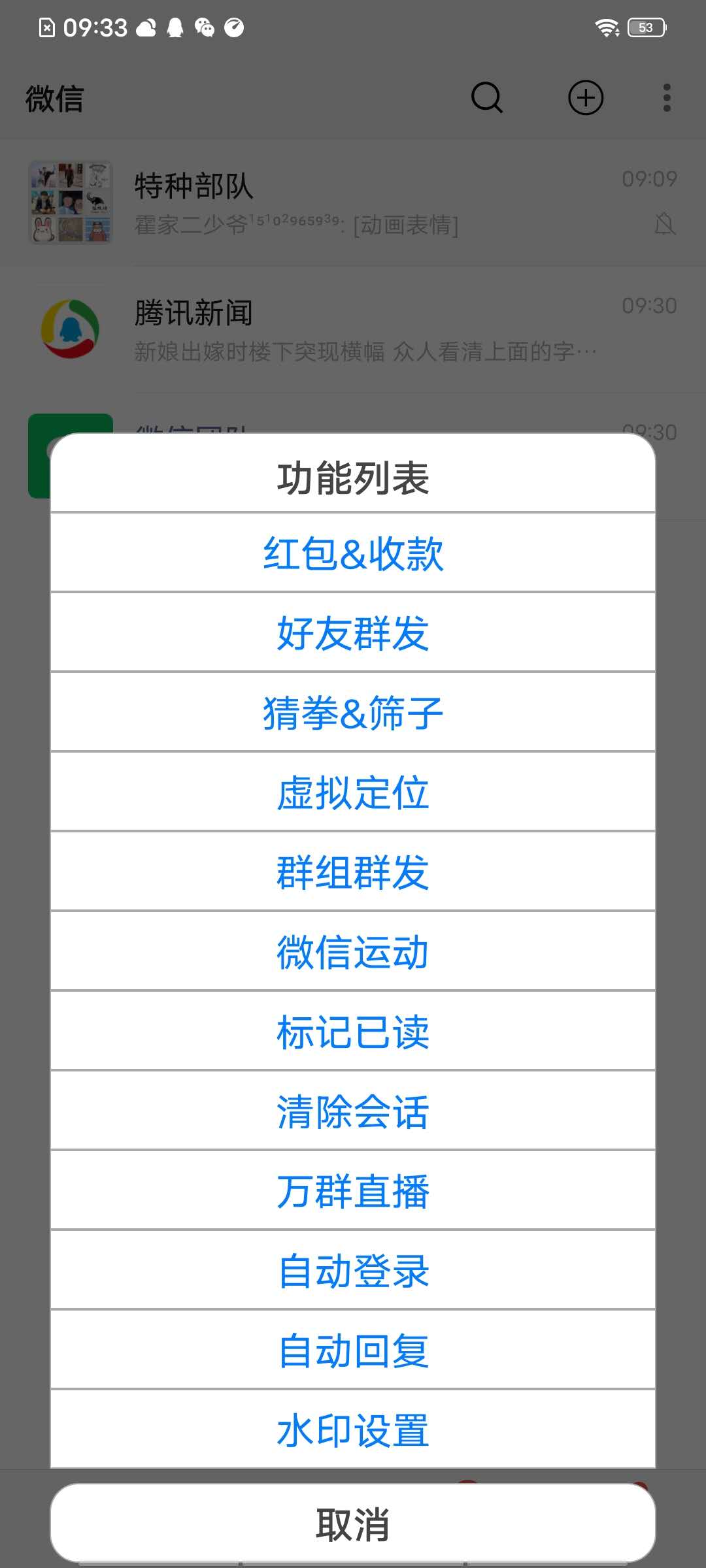Select 群组群发 option
This screenshot has height=1568, width=706.
tap(353, 872)
